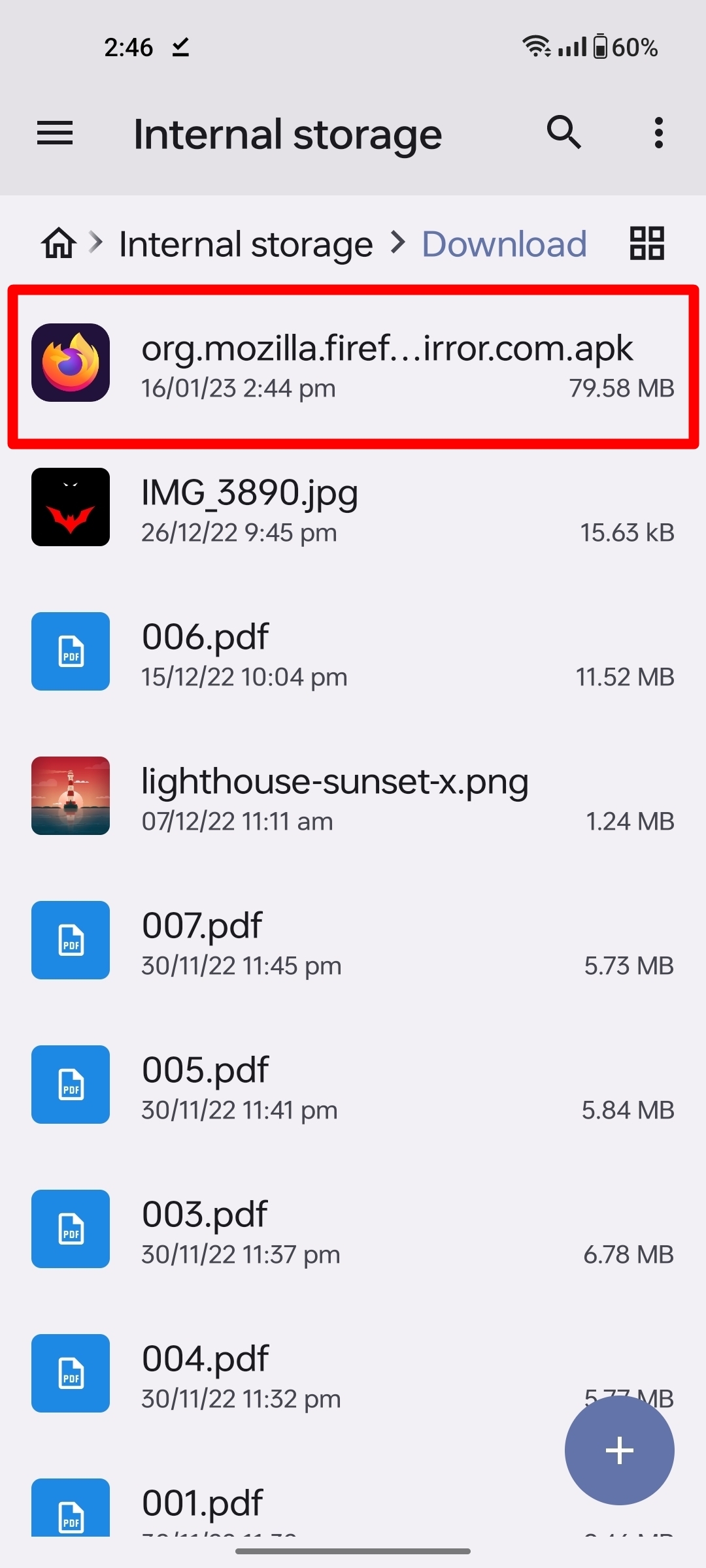Viewport: 706px width, 1568px height.
Task: Open the Download breadcrumb location
Action: [x=503, y=243]
